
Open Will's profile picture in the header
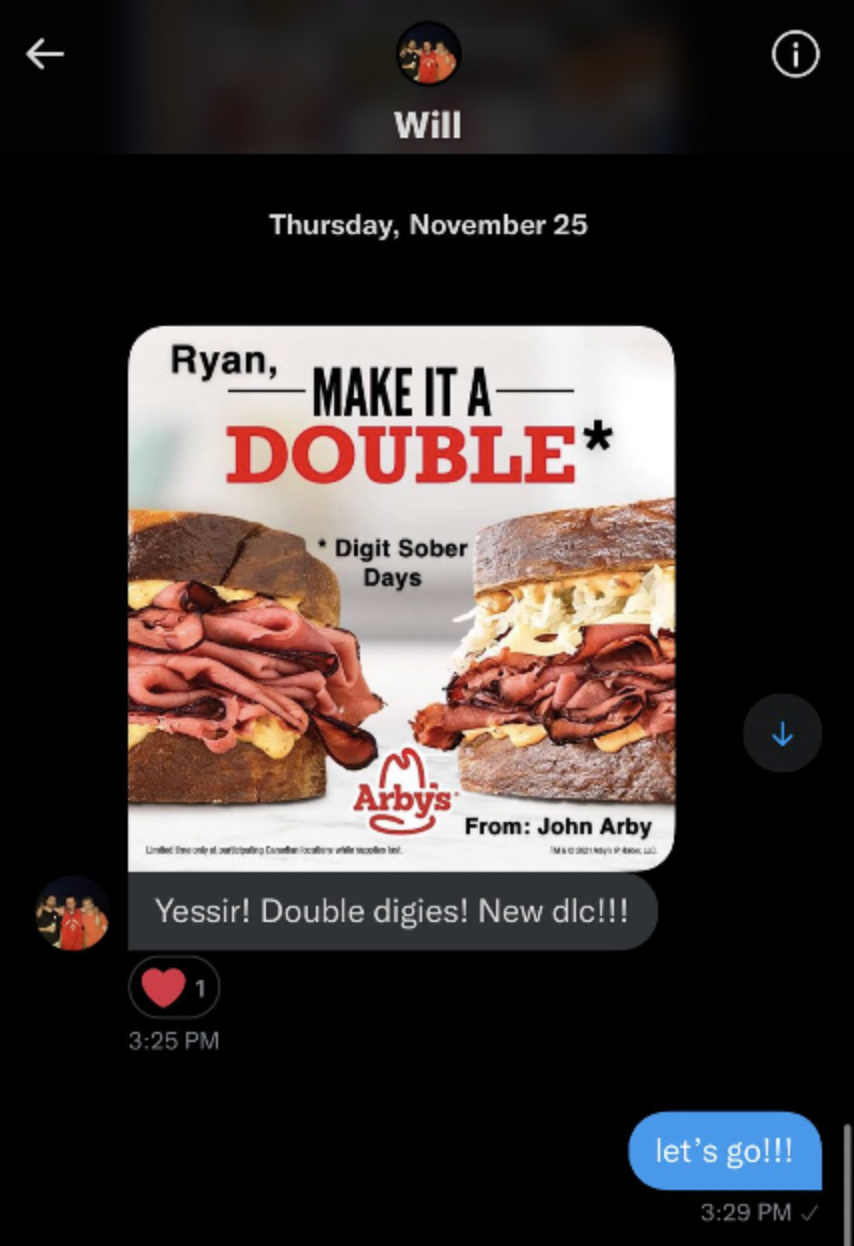428,54
